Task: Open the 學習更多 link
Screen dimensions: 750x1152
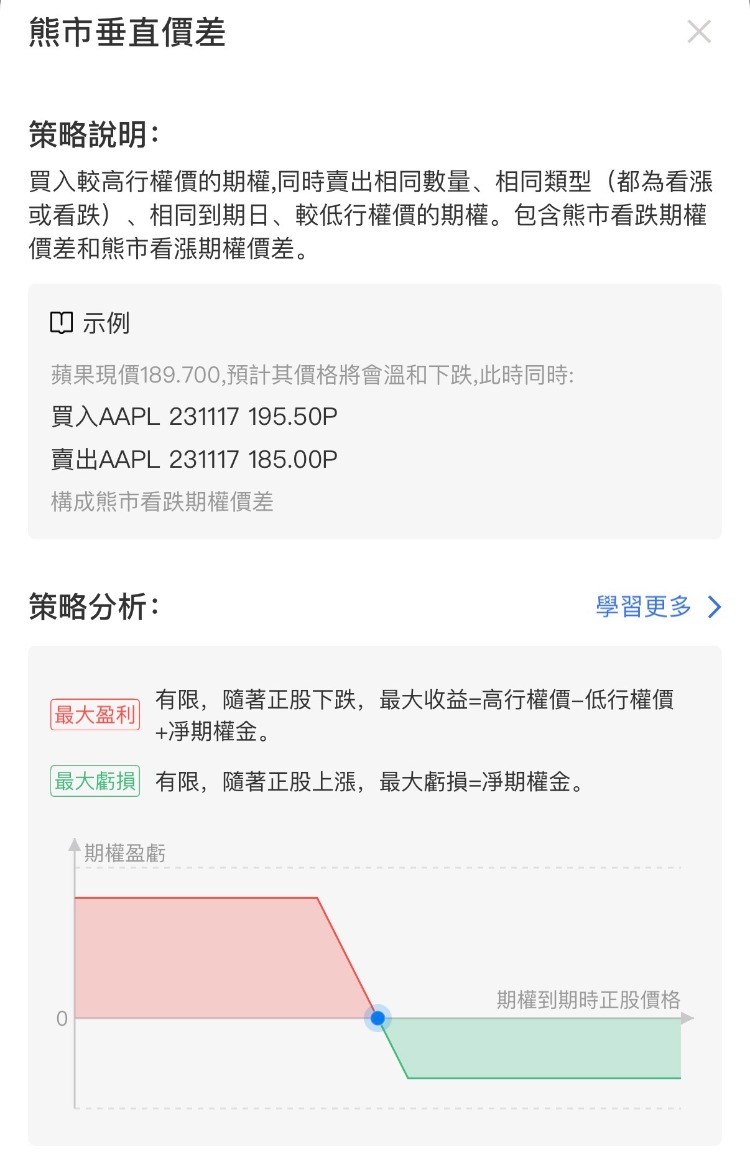Action: tap(657, 606)
